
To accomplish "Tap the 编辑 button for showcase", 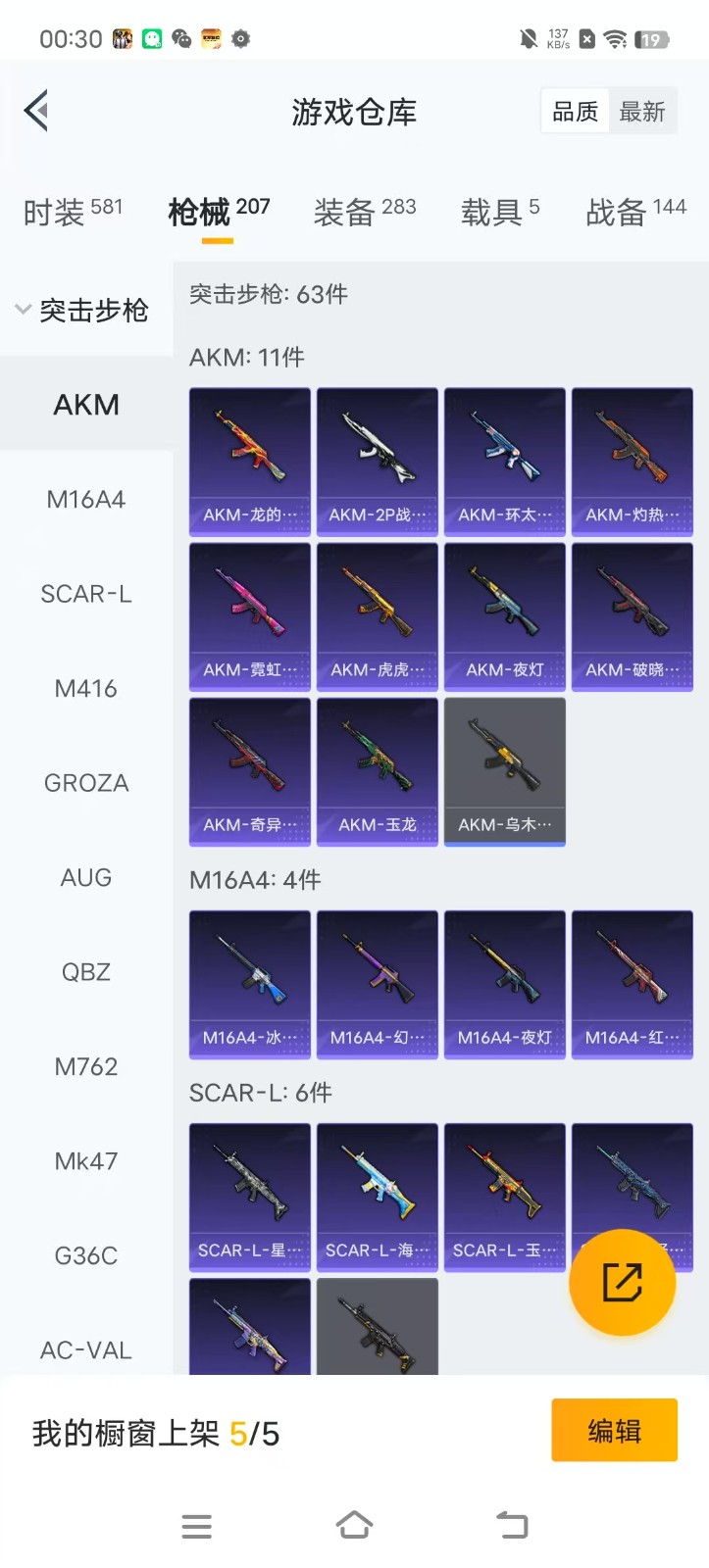I will 614,1431.
